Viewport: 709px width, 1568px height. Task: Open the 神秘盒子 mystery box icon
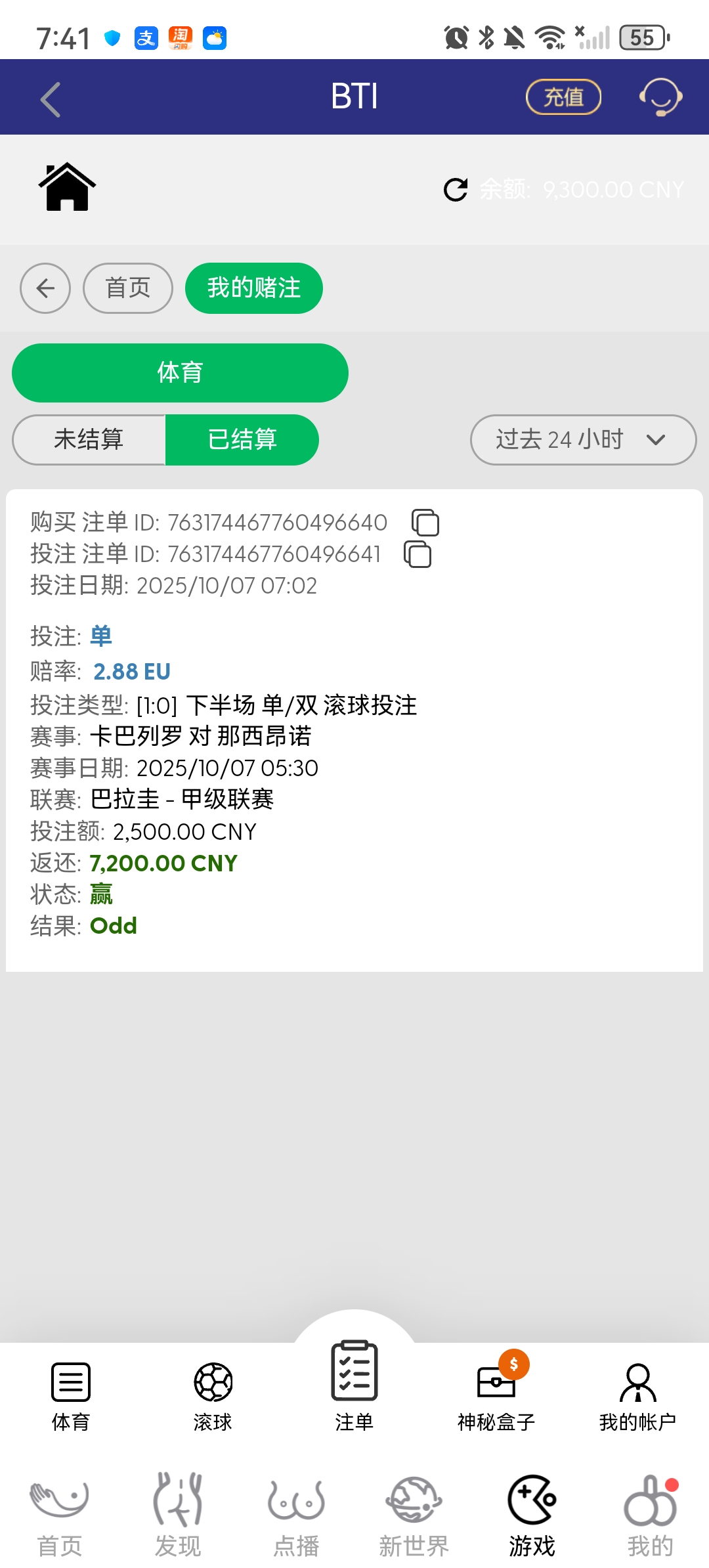click(x=496, y=1383)
